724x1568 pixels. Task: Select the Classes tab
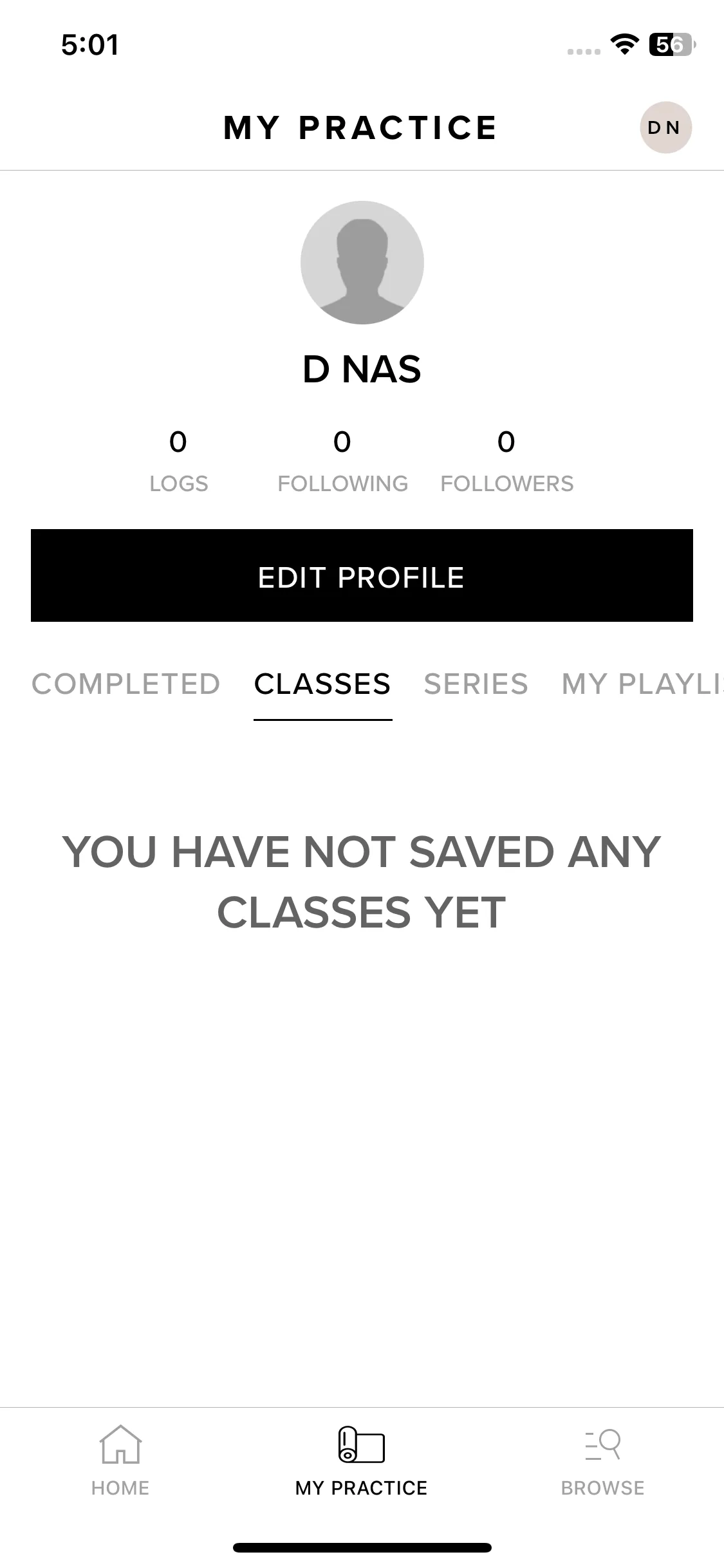(x=322, y=684)
